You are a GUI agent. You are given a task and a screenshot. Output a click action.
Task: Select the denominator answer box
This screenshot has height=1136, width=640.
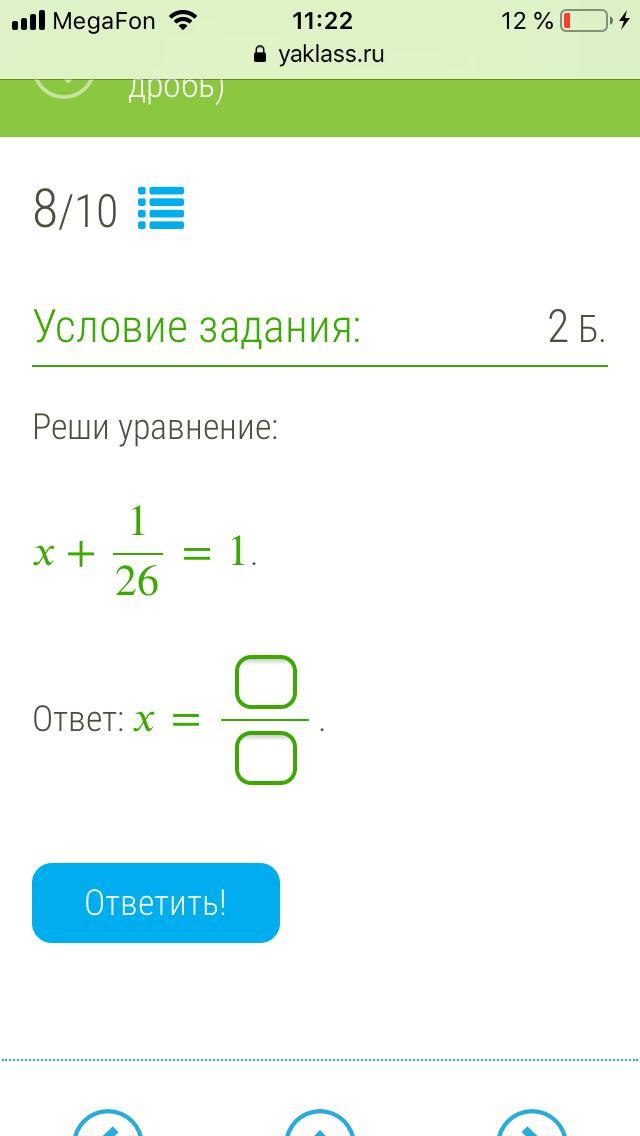(x=266, y=758)
